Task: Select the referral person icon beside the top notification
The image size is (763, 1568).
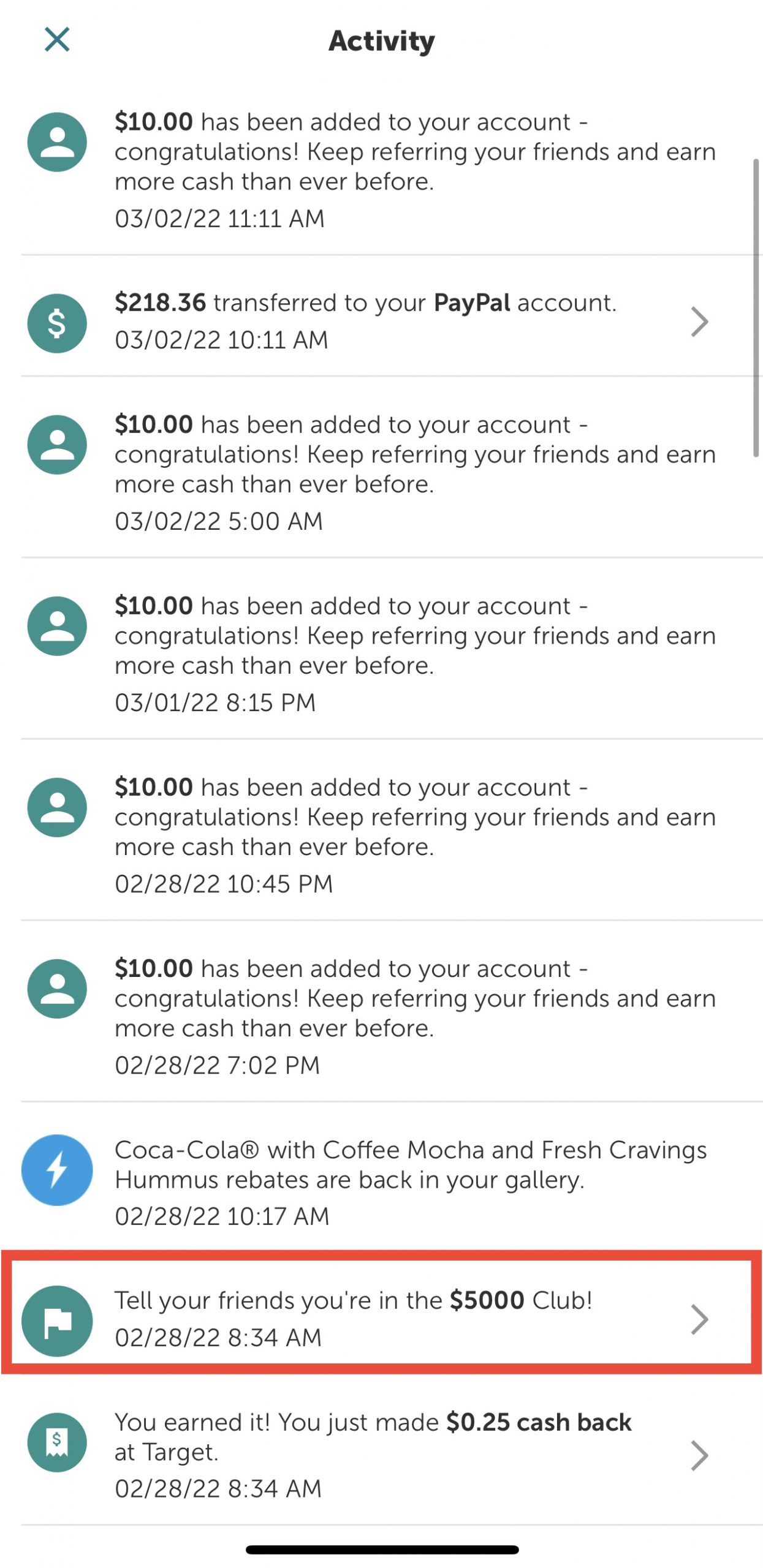Action: coord(57,142)
